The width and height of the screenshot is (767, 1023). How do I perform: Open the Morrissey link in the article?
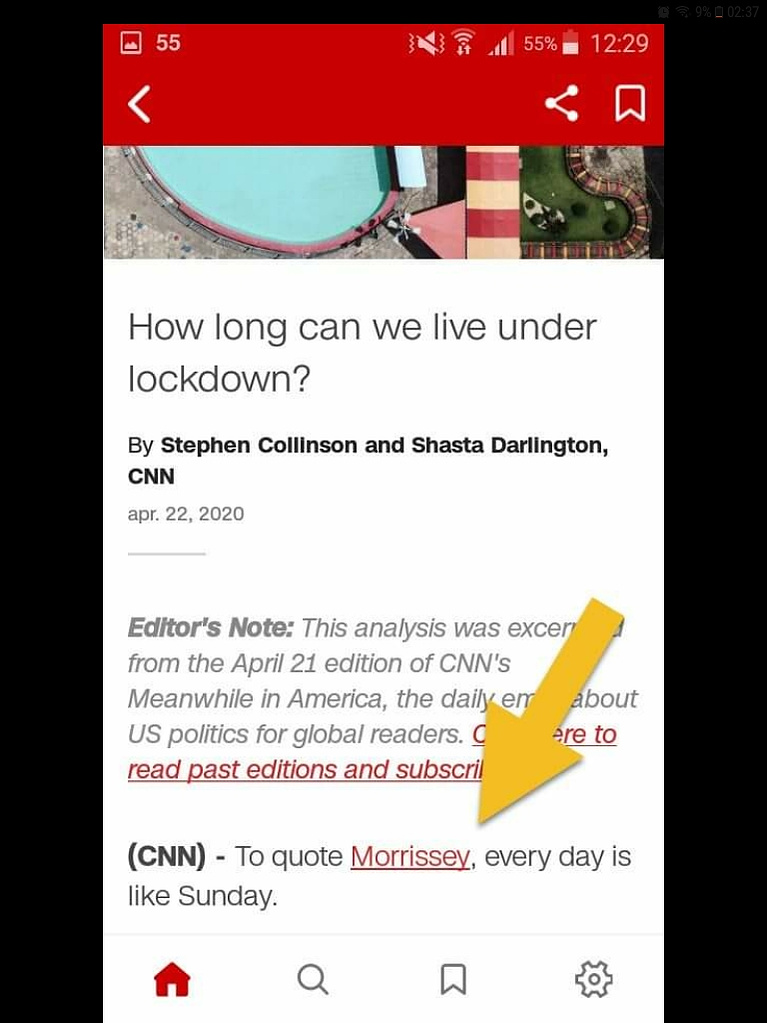(x=409, y=857)
